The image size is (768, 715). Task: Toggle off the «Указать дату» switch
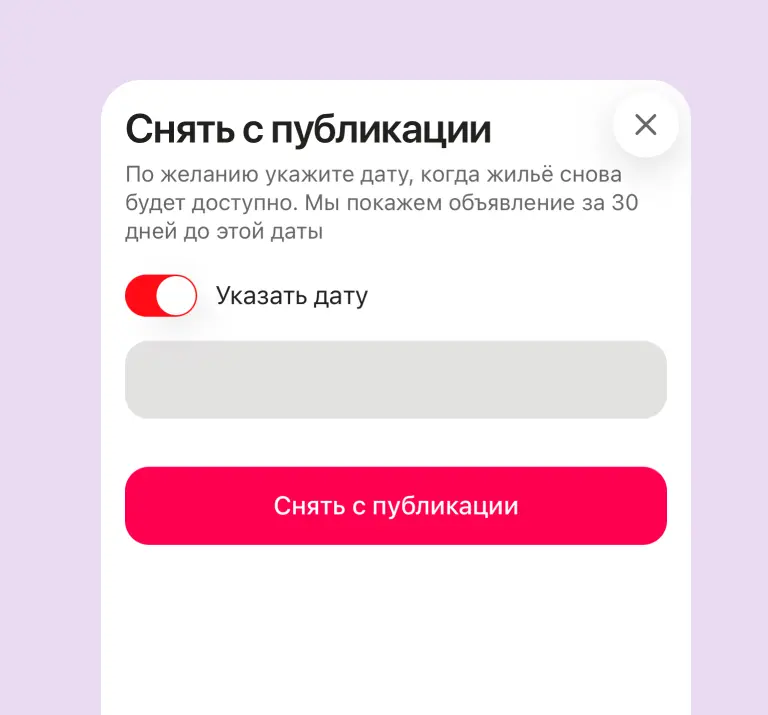[x=161, y=296]
